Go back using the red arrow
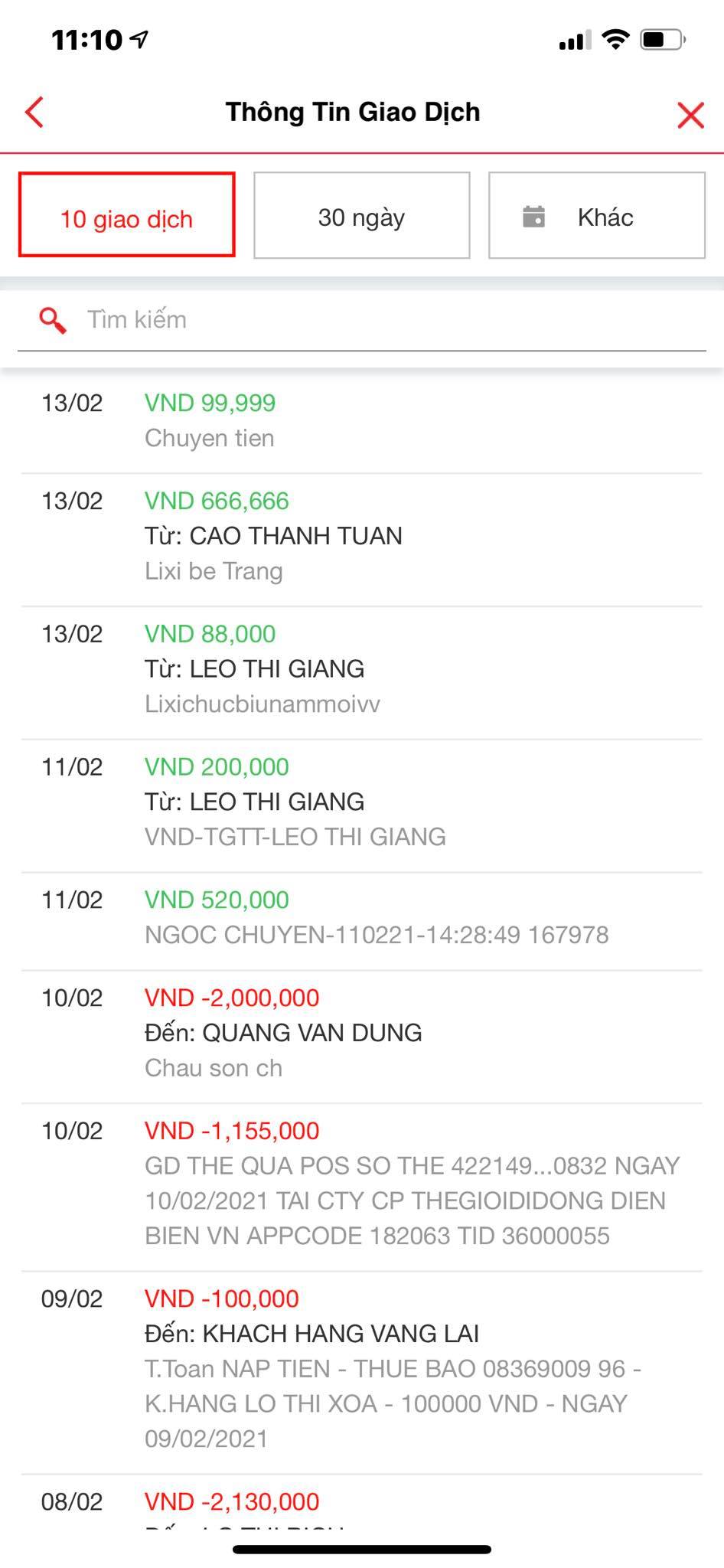The image size is (724, 1568). click(x=34, y=113)
